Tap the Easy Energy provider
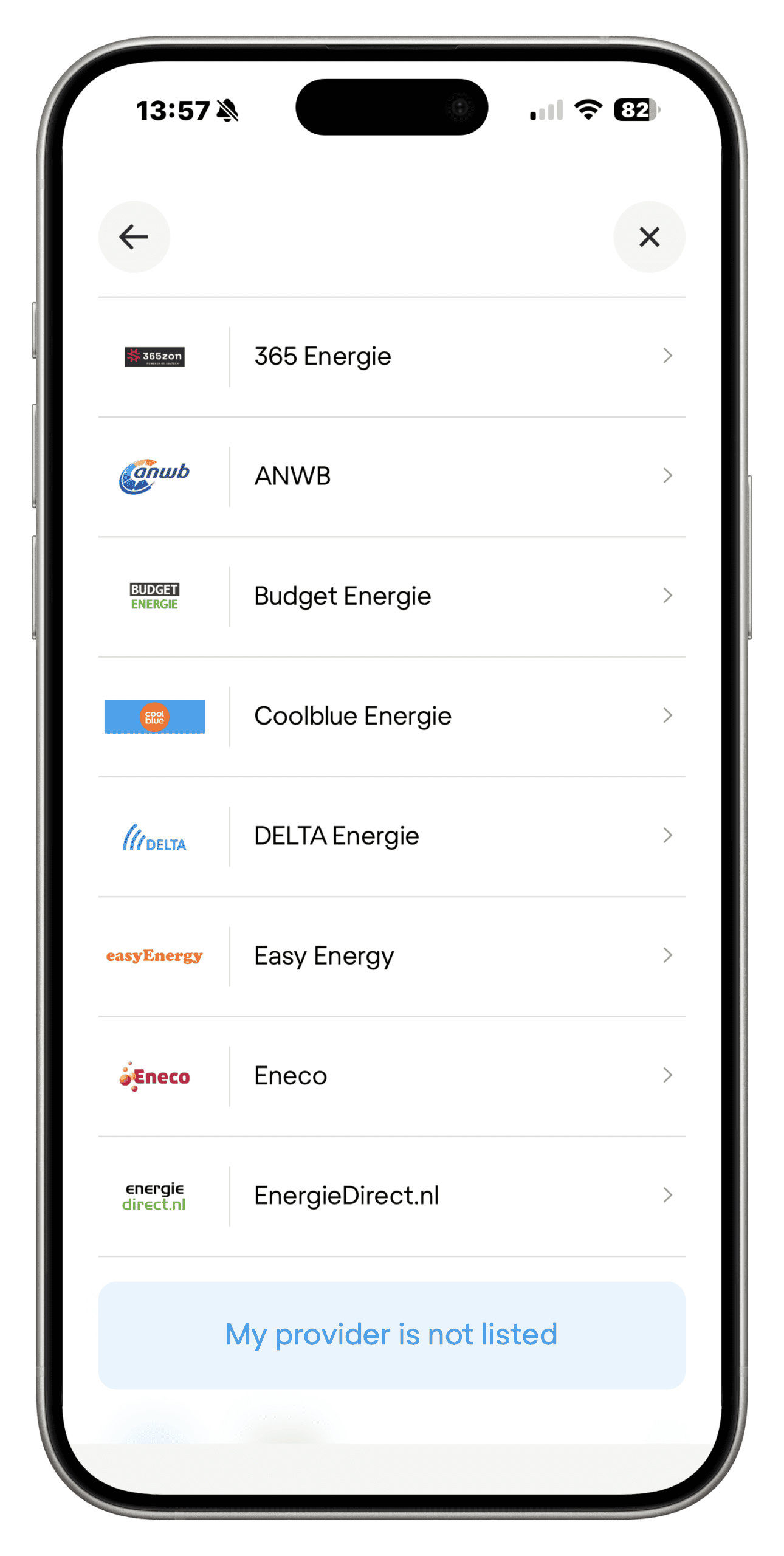Image resolution: width=784 pixels, height=1556 pixels. click(x=391, y=956)
